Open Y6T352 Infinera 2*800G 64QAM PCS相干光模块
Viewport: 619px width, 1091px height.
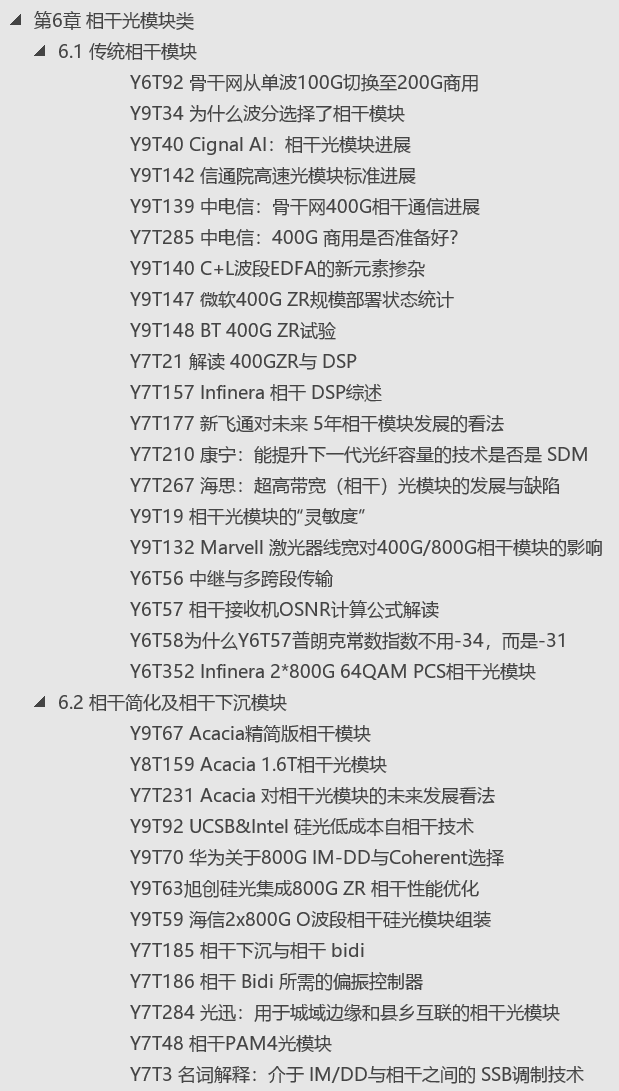(x=332, y=671)
